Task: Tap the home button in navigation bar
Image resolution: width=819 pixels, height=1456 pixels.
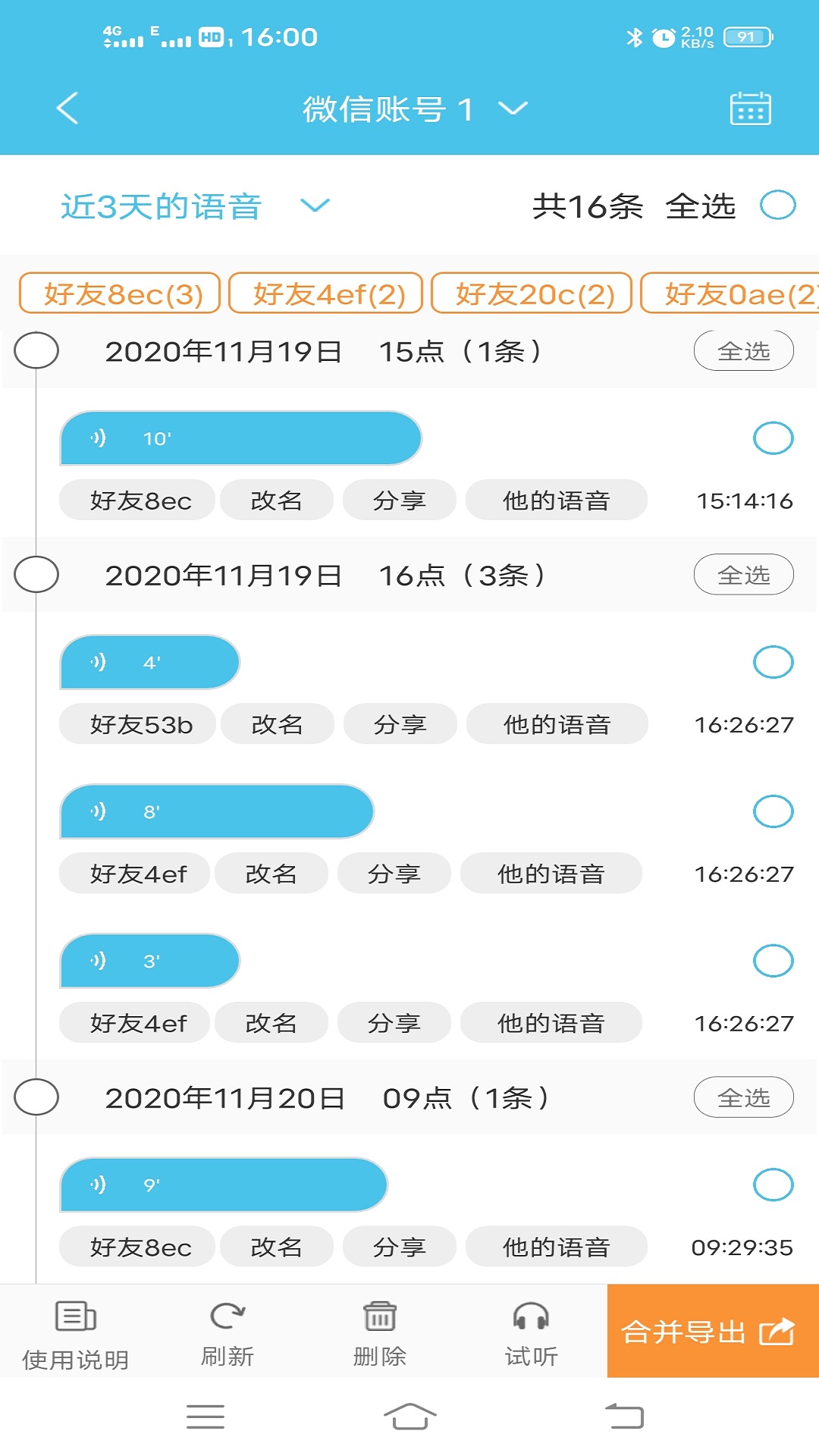Action: 409,1417
